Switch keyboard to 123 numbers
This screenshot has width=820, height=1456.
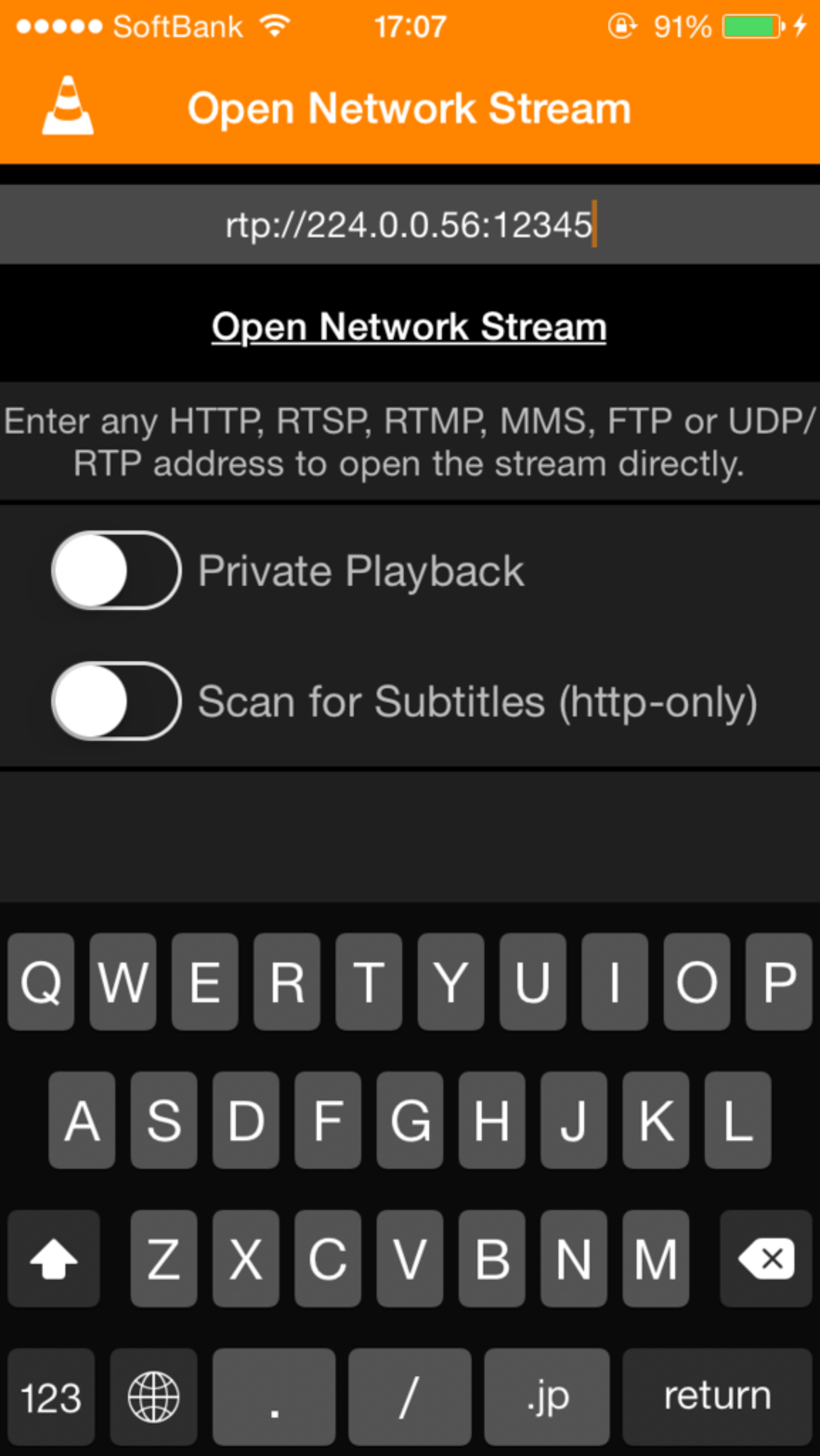click(51, 1396)
